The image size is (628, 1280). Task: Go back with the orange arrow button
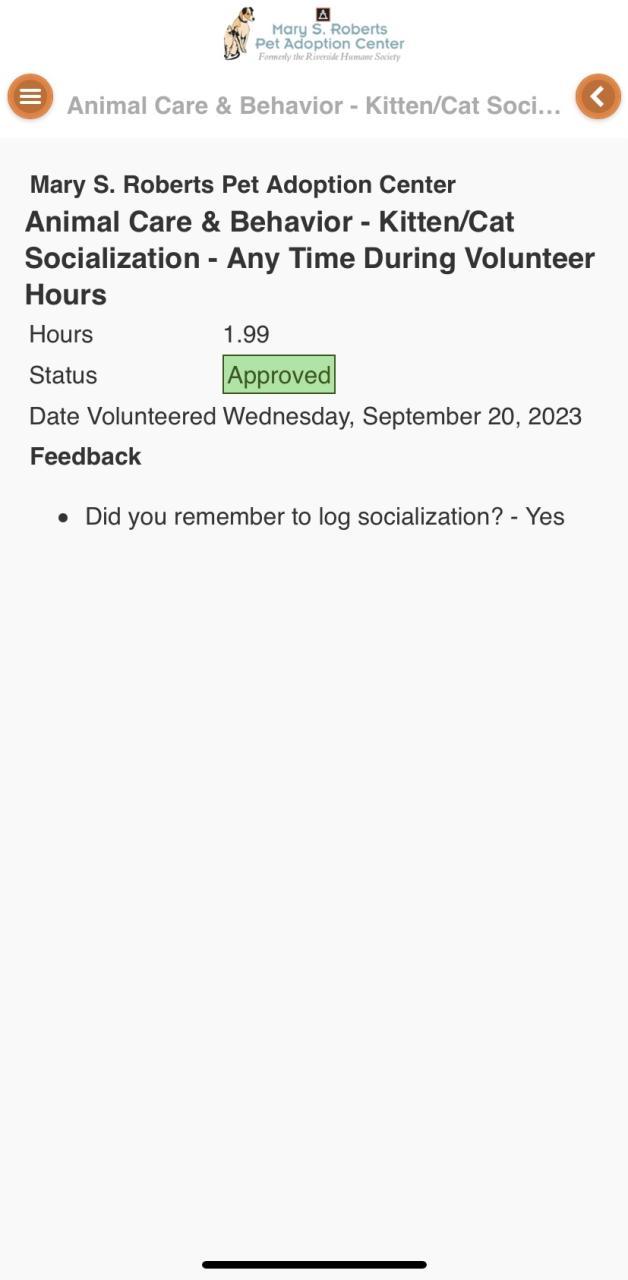pos(597,97)
